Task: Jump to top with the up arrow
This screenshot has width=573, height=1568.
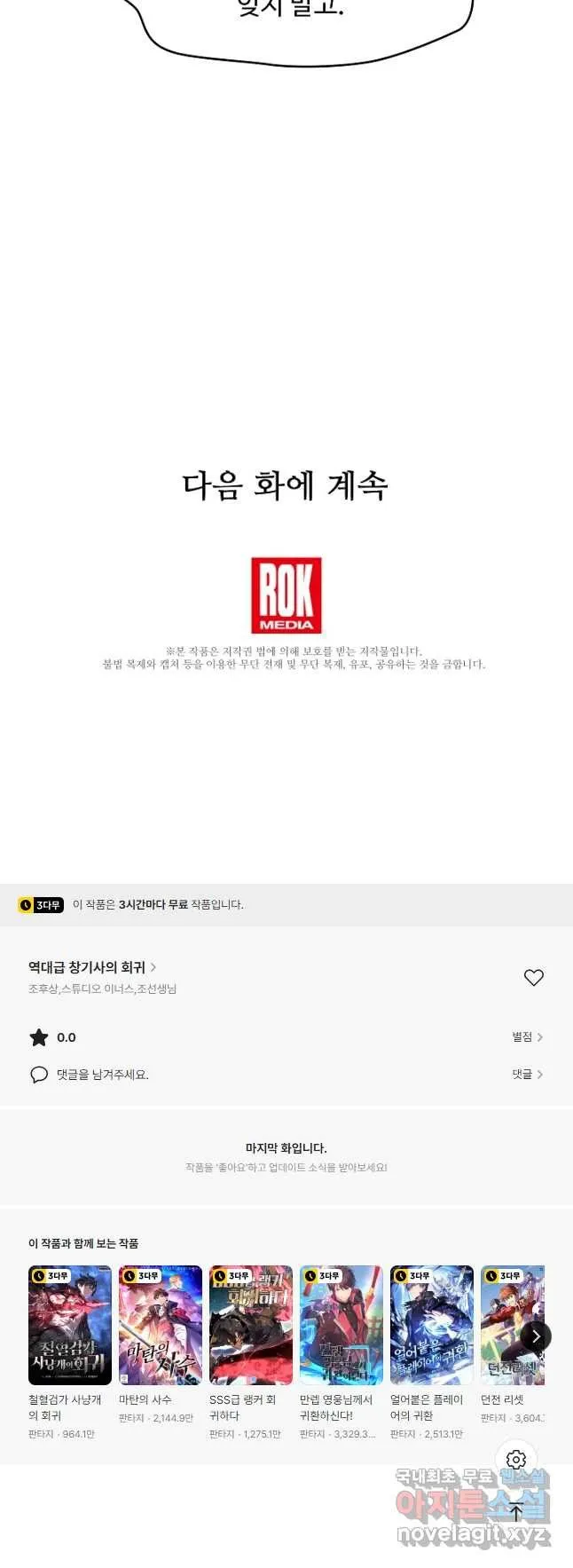Action: (516, 1512)
